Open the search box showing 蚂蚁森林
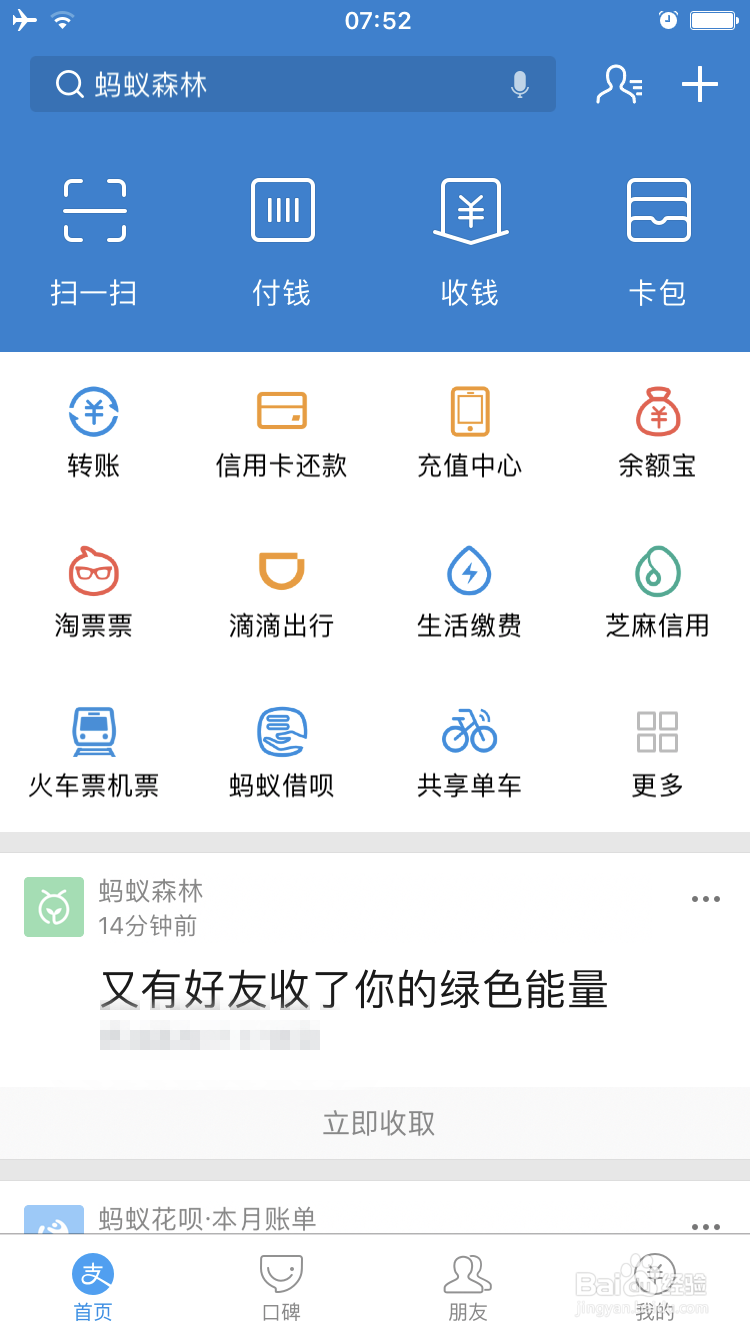Image resolution: width=750 pixels, height=1334 pixels. pyautogui.click(x=292, y=84)
